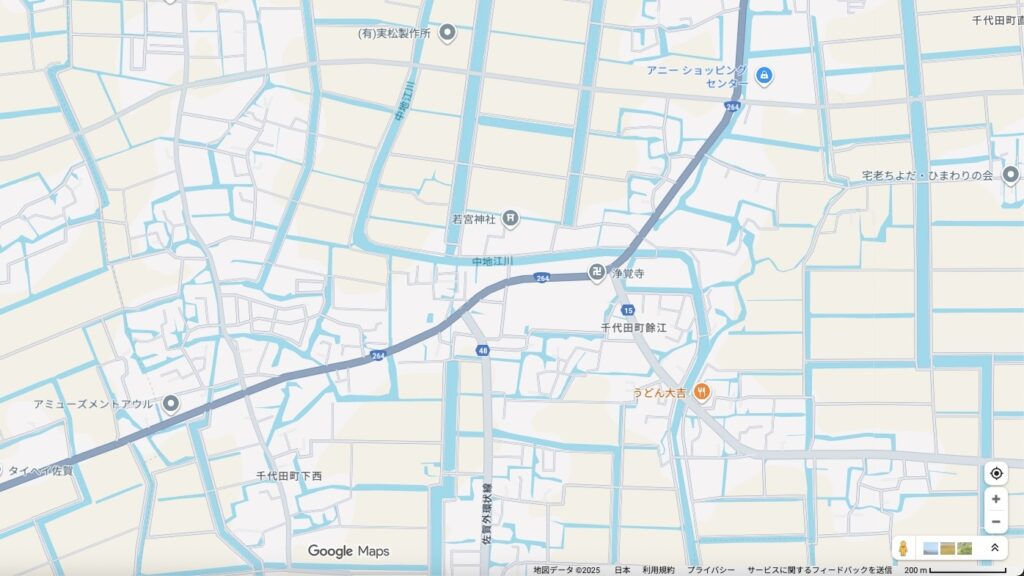Screen dimensions: 1024x576
Task: Open the (有)実松製作所 place marker
Action: pos(448,34)
